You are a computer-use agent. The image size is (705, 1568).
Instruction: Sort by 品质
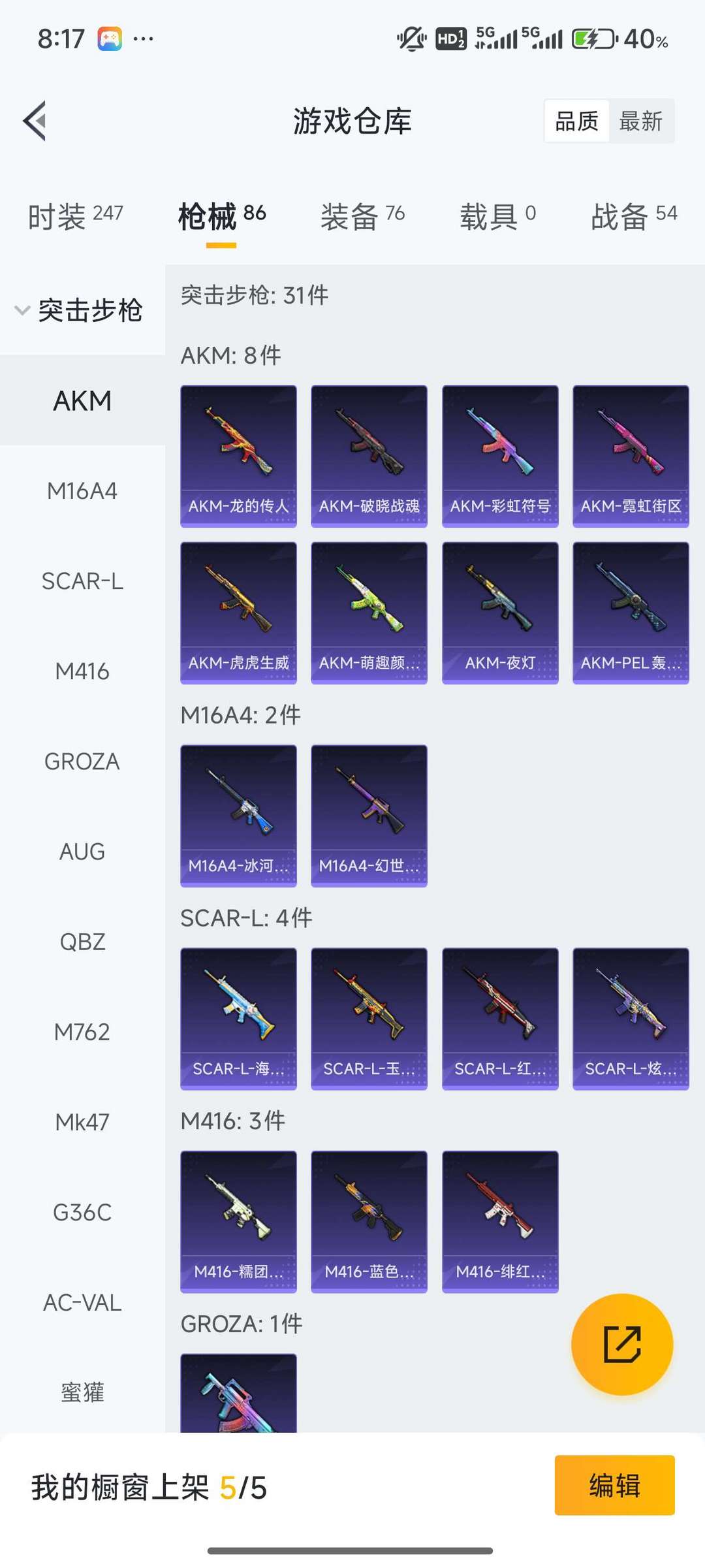(x=577, y=121)
